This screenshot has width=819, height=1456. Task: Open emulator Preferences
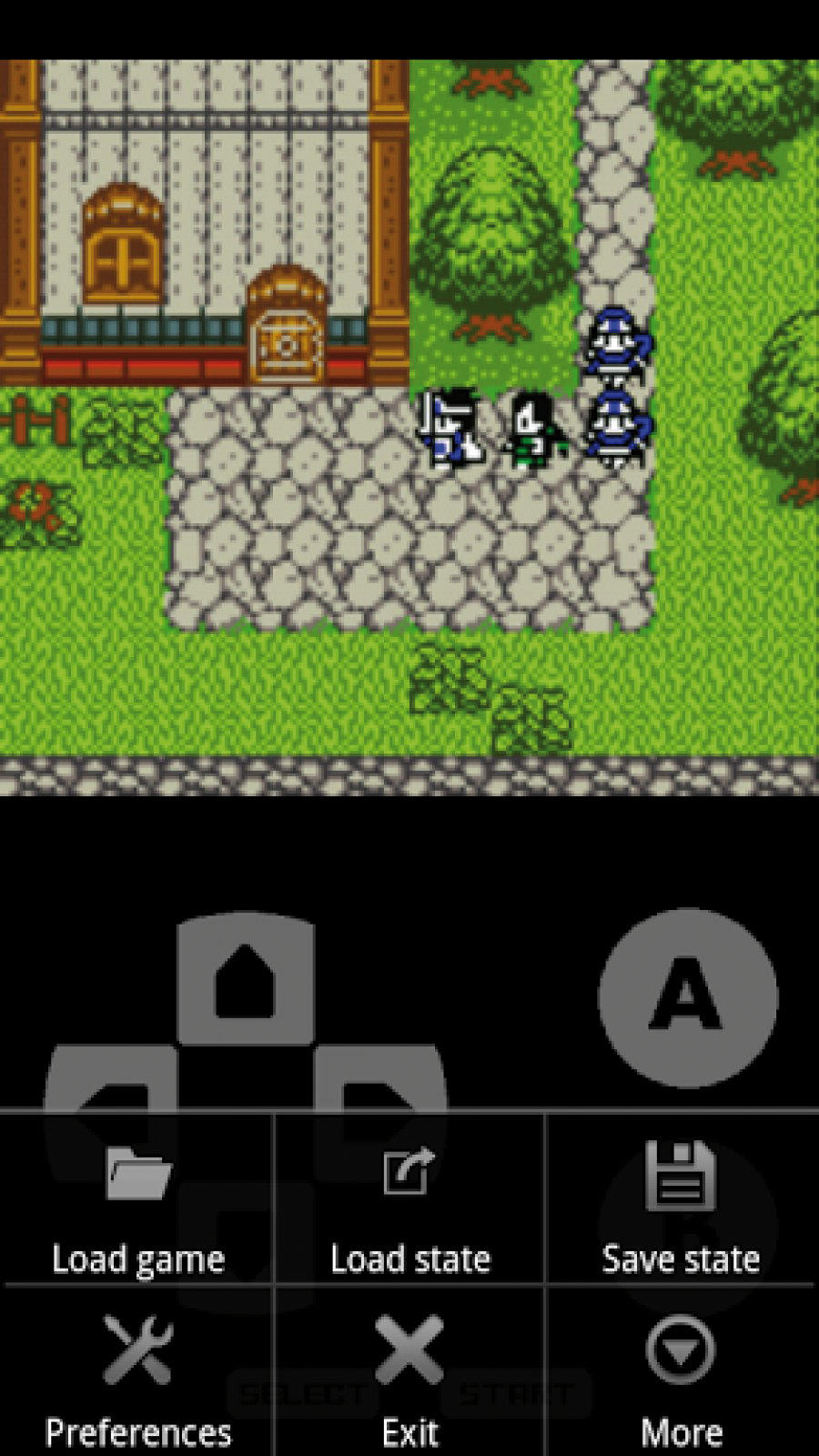click(x=137, y=1374)
